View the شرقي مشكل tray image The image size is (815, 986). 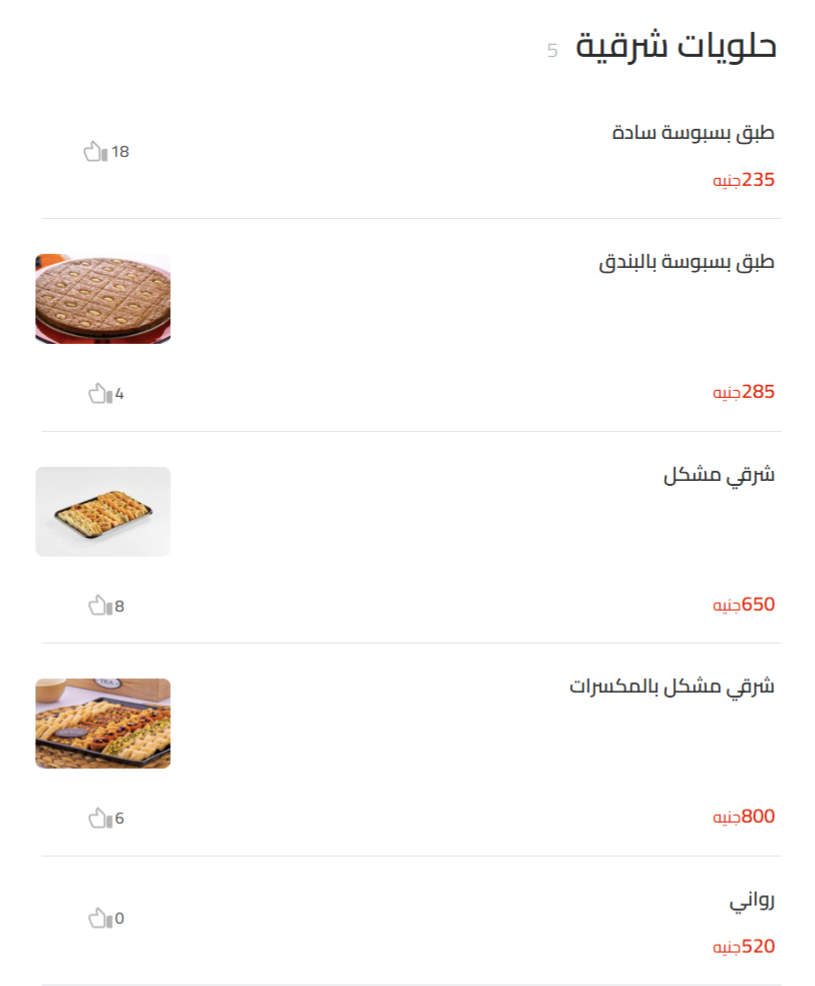tap(102, 511)
